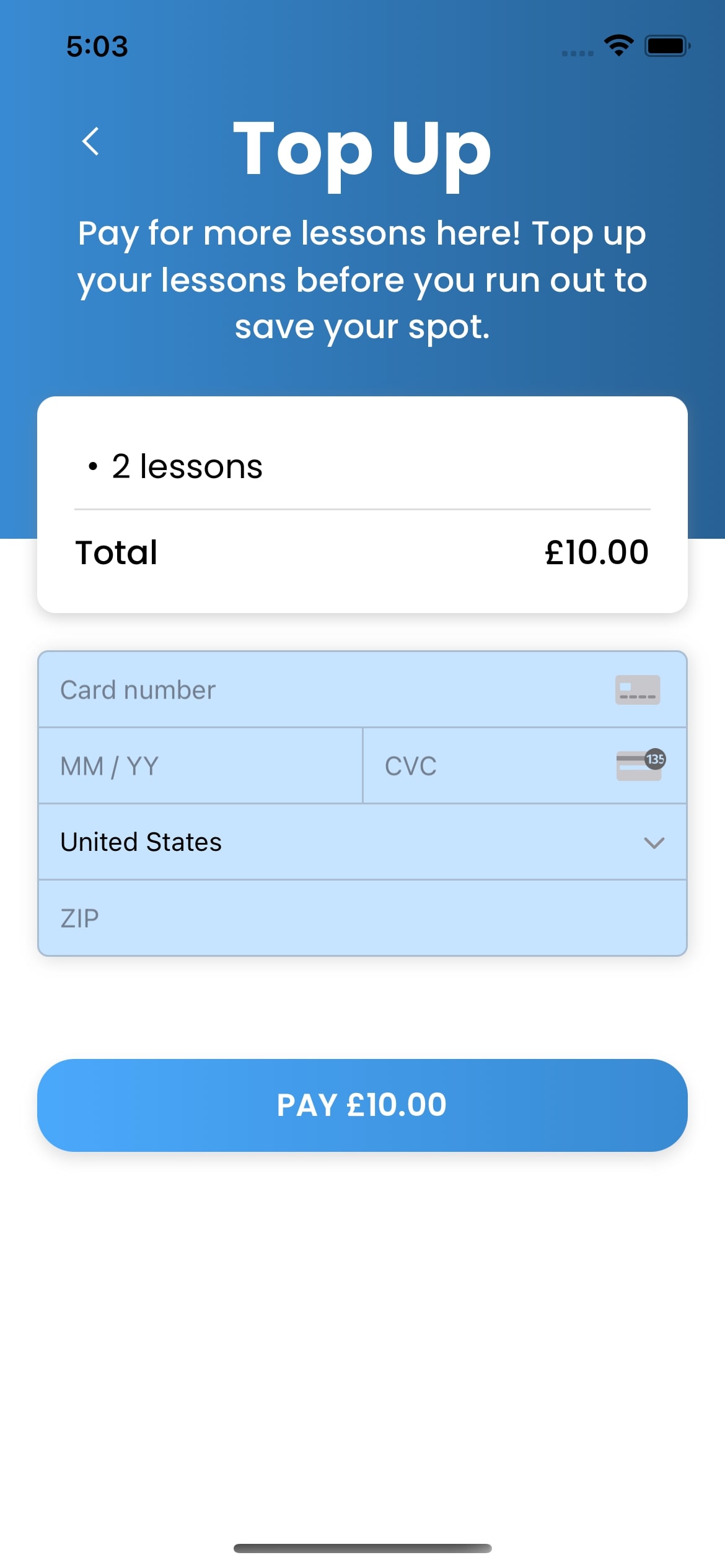Go back from Top Up screen
This screenshot has height=1568, width=725.
tap(90, 141)
